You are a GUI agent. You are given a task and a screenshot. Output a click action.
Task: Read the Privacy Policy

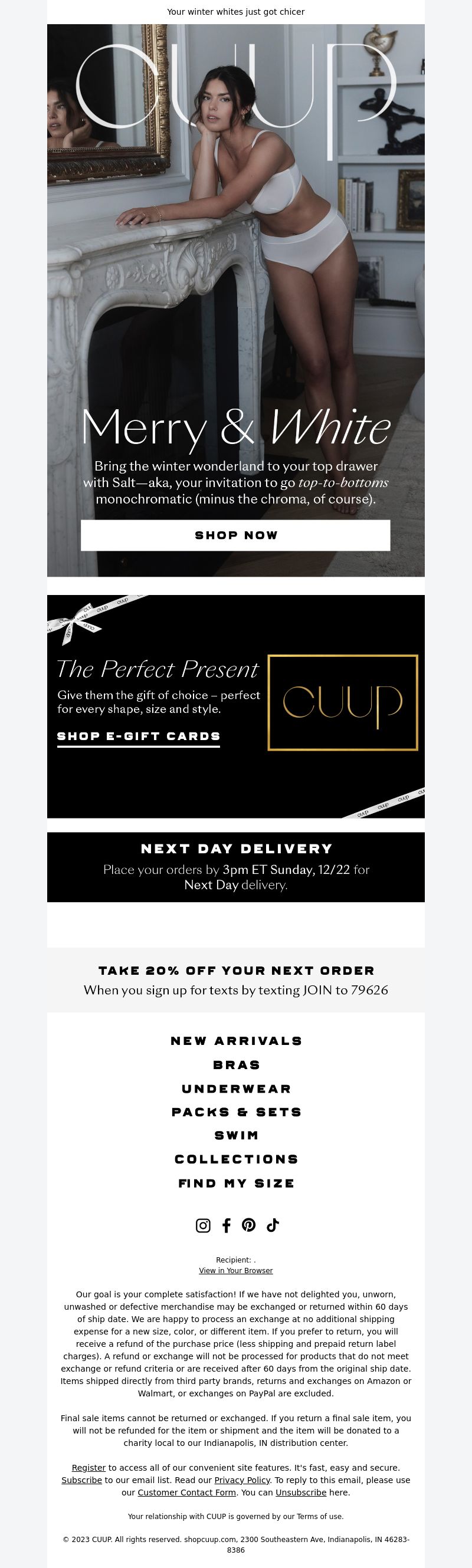(x=242, y=1480)
